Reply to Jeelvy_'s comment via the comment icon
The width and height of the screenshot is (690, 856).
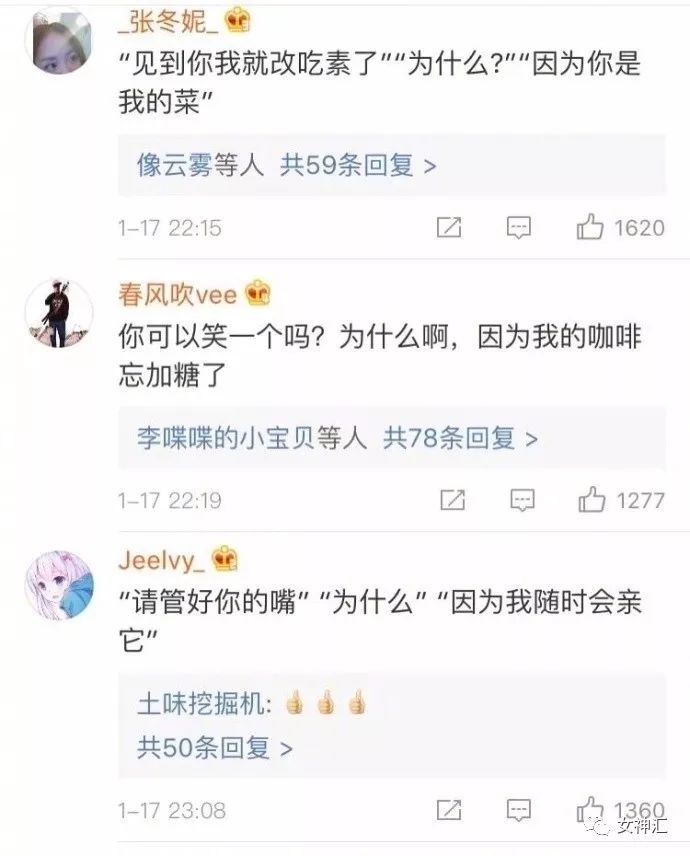(x=518, y=809)
